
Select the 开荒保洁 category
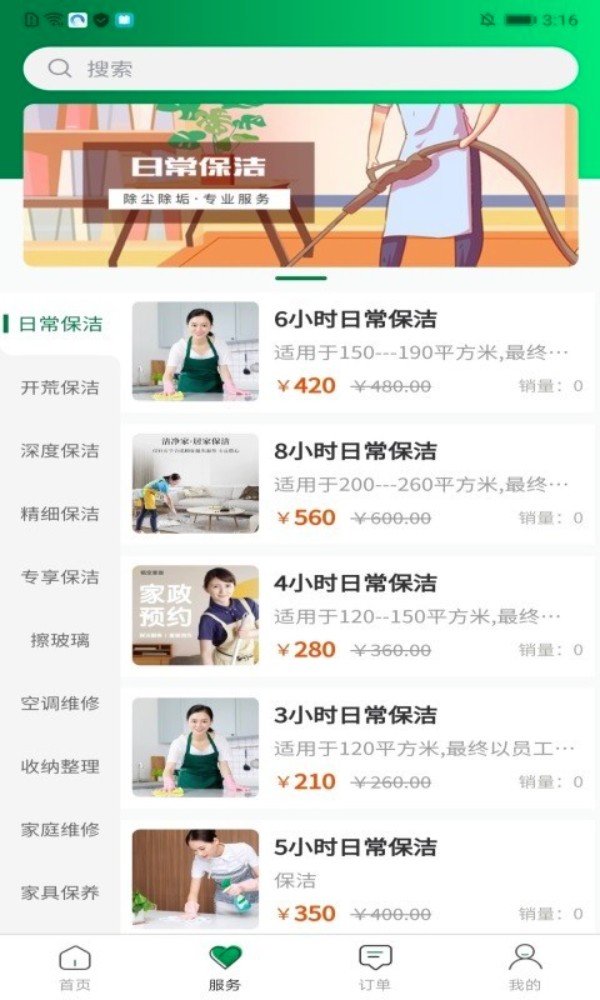tap(60, 388)
